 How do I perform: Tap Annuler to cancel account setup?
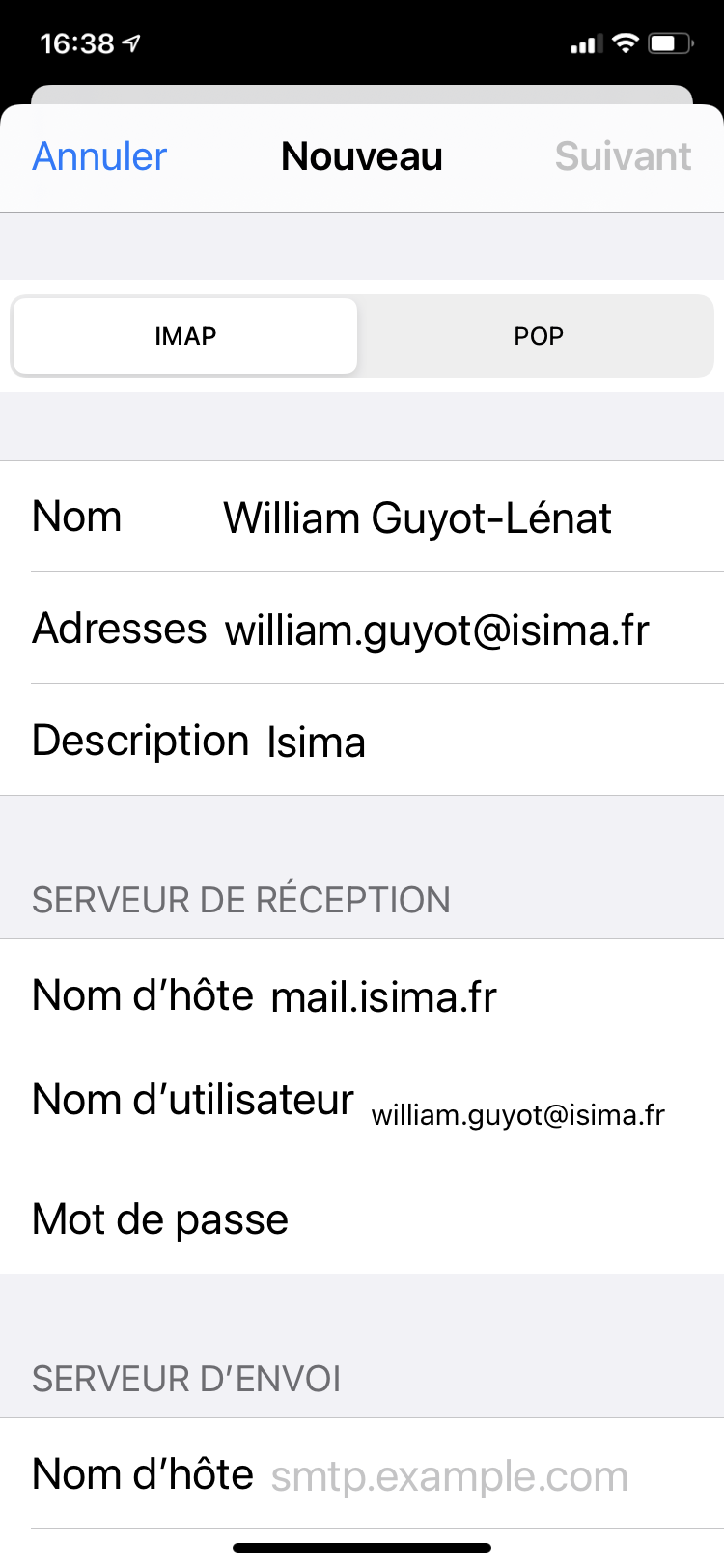point(99,156)
